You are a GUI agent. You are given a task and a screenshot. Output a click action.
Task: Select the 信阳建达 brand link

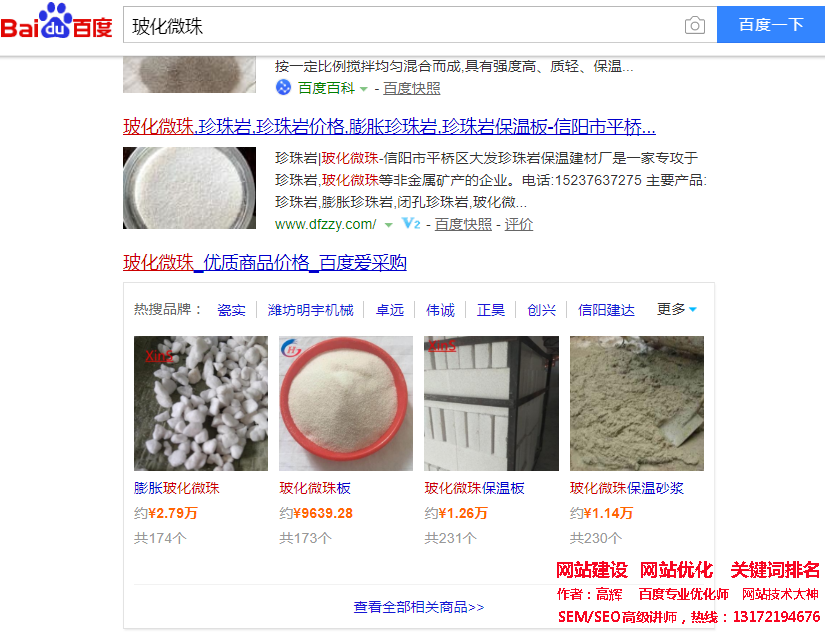pyautogui.click(x=606, y=310)
